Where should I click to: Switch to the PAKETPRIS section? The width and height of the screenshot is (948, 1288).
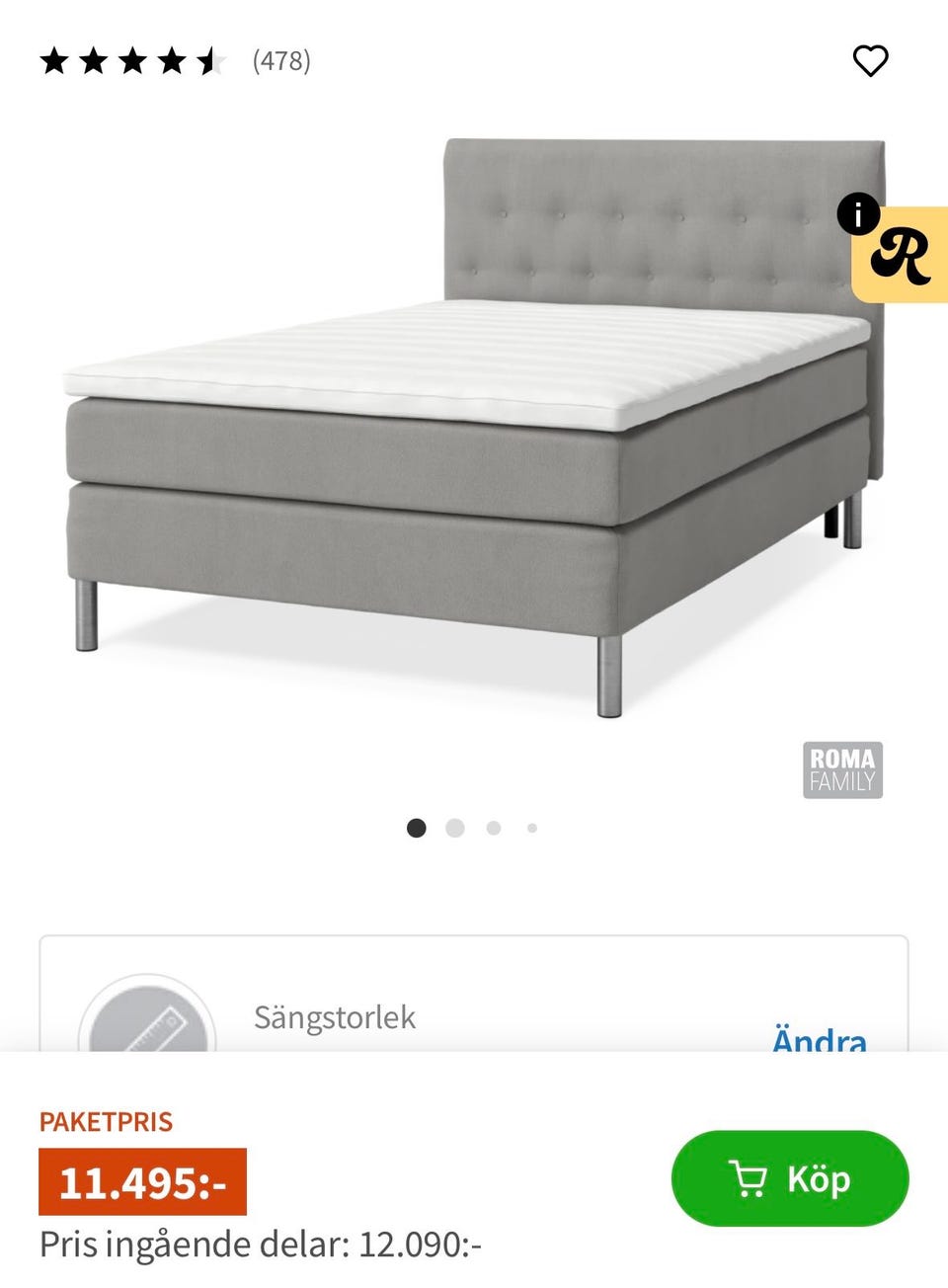click(x=106, y=1121)
